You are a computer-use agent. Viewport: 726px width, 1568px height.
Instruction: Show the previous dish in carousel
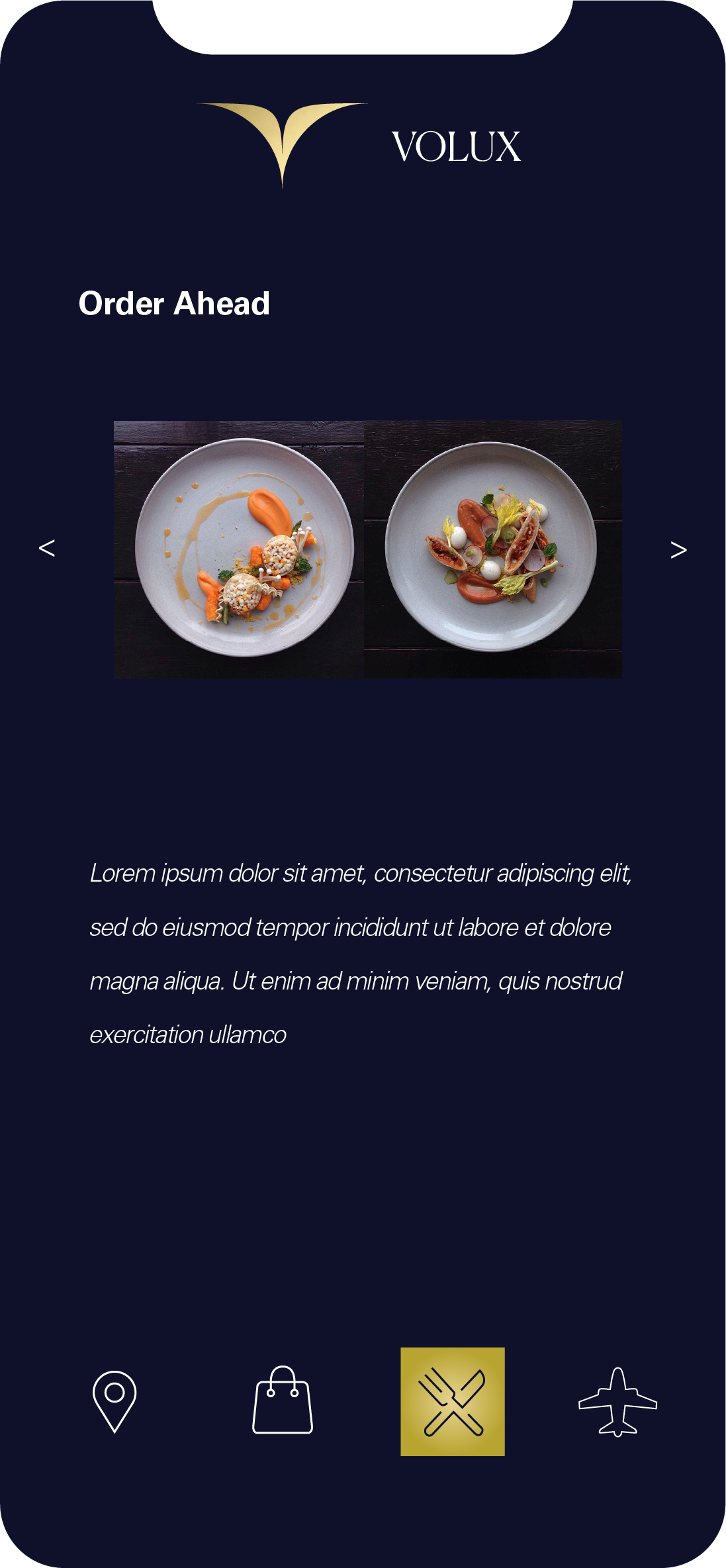pos(47,547)
